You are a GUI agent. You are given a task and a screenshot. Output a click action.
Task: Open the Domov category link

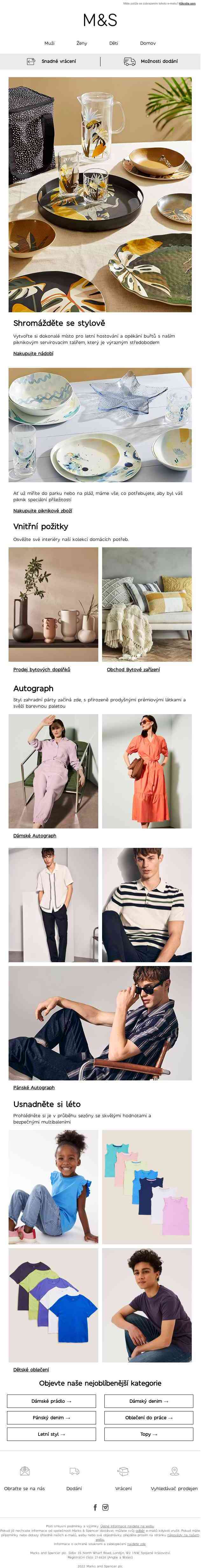147,43
